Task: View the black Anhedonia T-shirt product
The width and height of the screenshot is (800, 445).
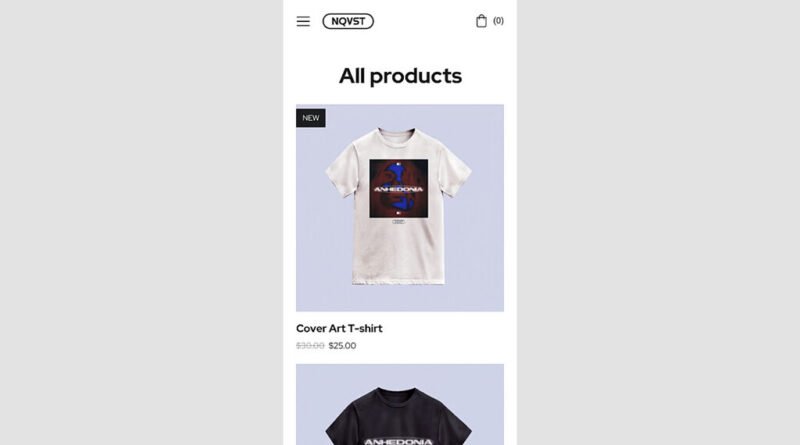Action: [x=399, y=410]
